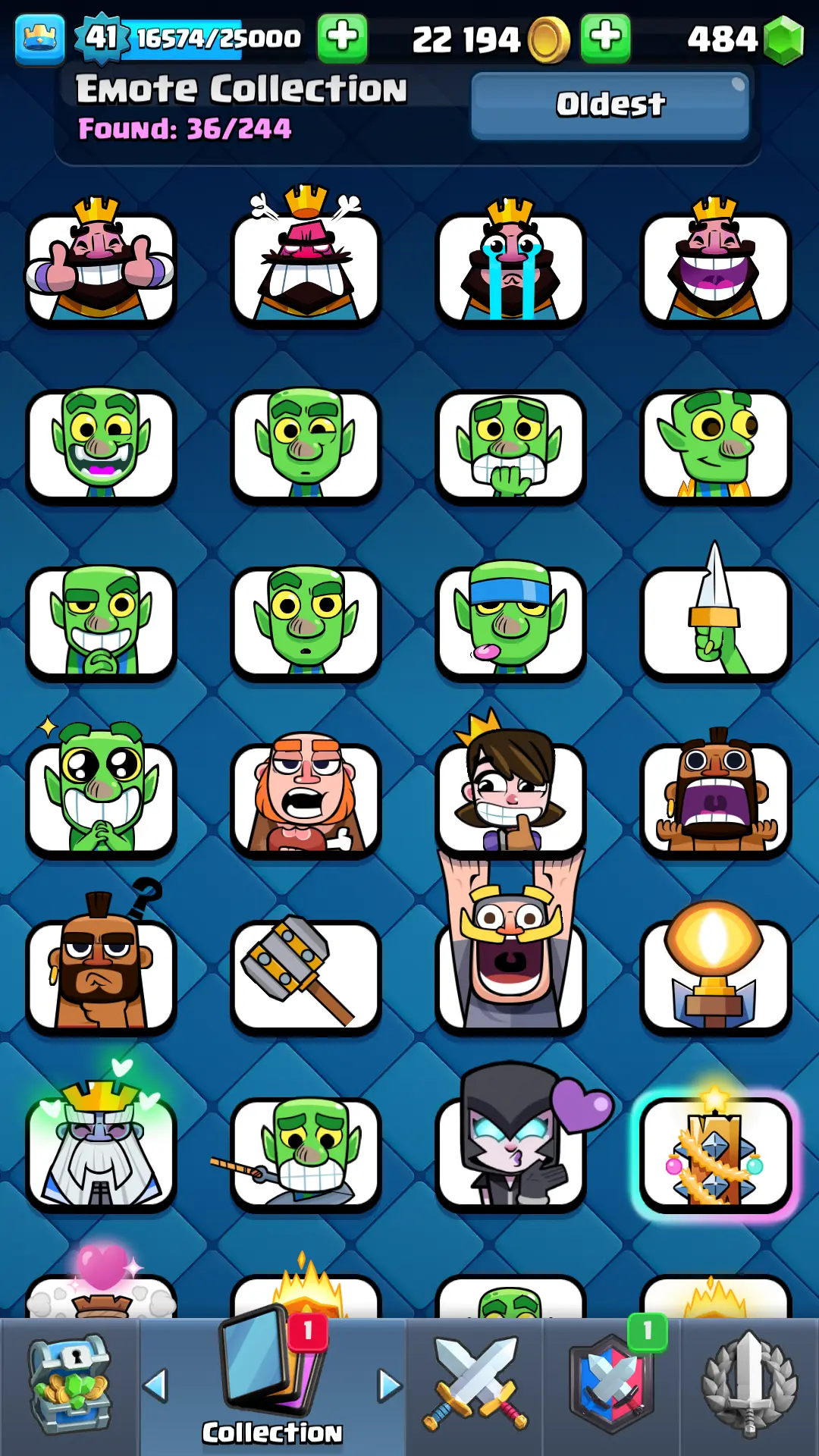819x1456 pixels.
Task: Go to the Events sword-wreath tab
Action: [749, 1386]
